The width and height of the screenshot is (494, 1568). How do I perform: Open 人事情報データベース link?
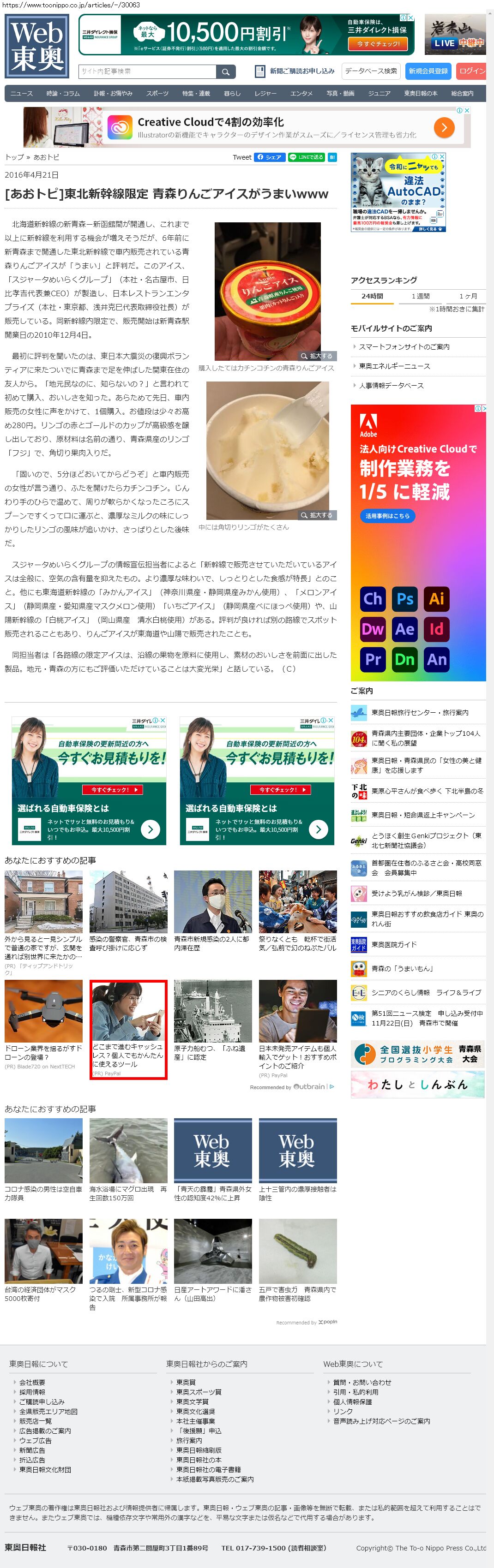click(x=391, y=385)
